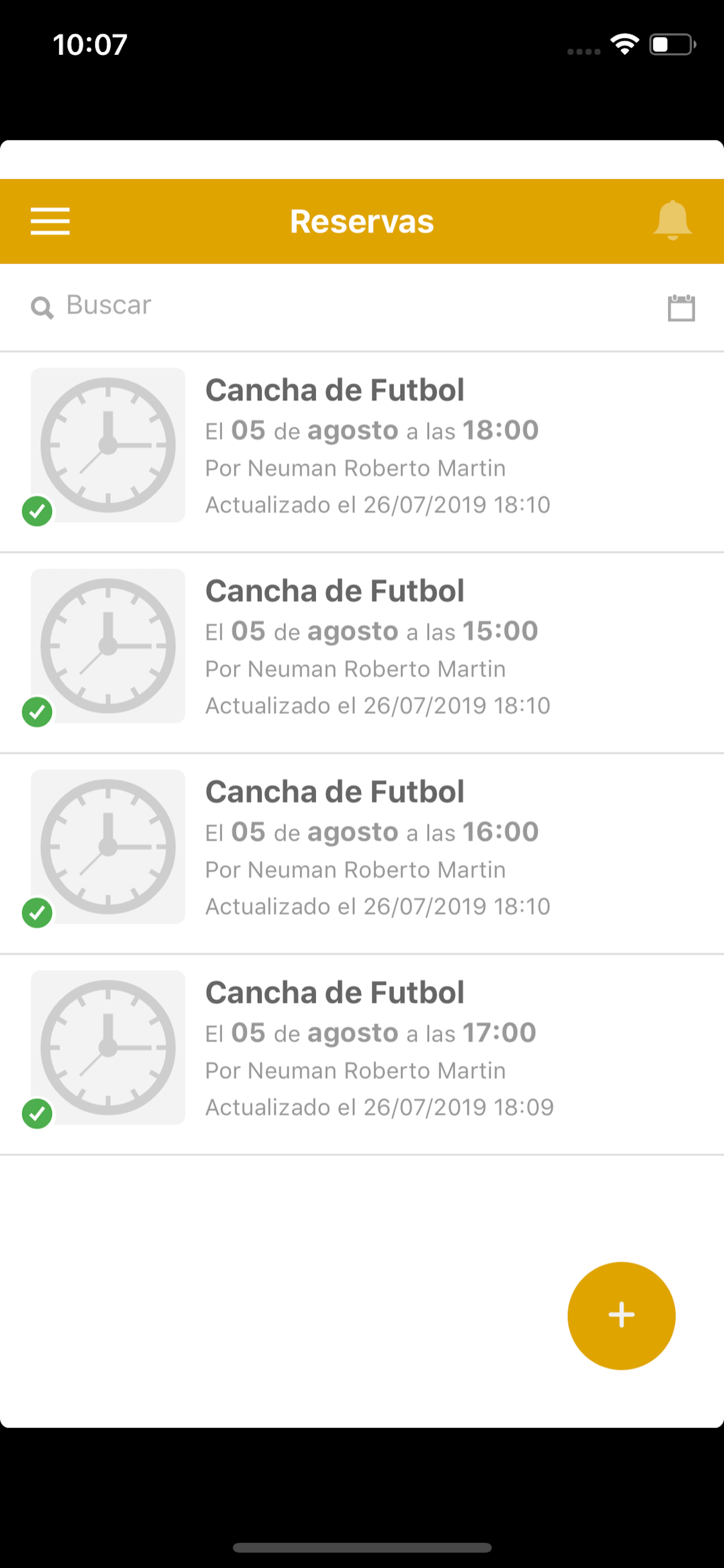The width and height of the screenshot is (724, 1568).
Task: Open the calendar date filter
Action: pos(681,307)
